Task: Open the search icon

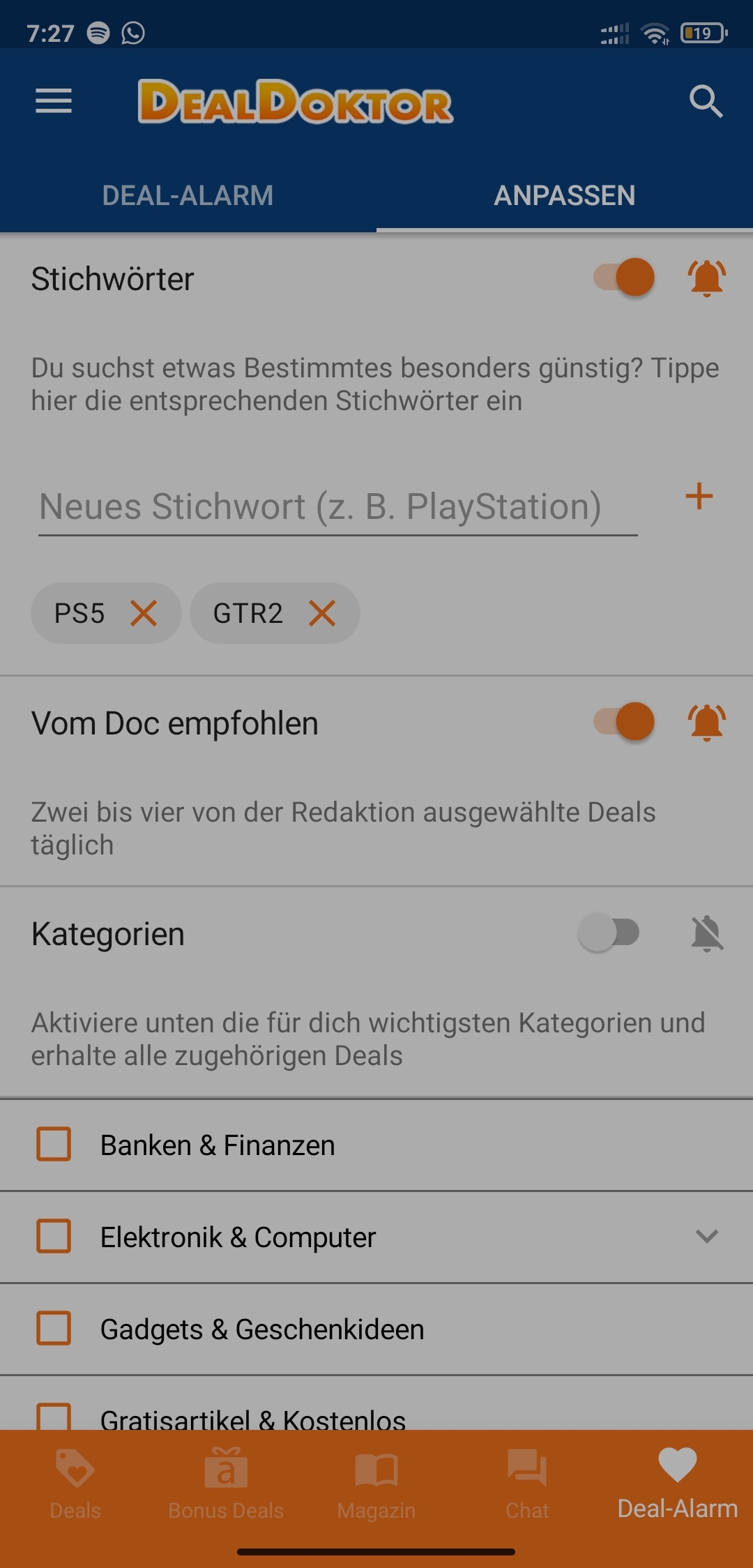Action: tap(706, 101)
